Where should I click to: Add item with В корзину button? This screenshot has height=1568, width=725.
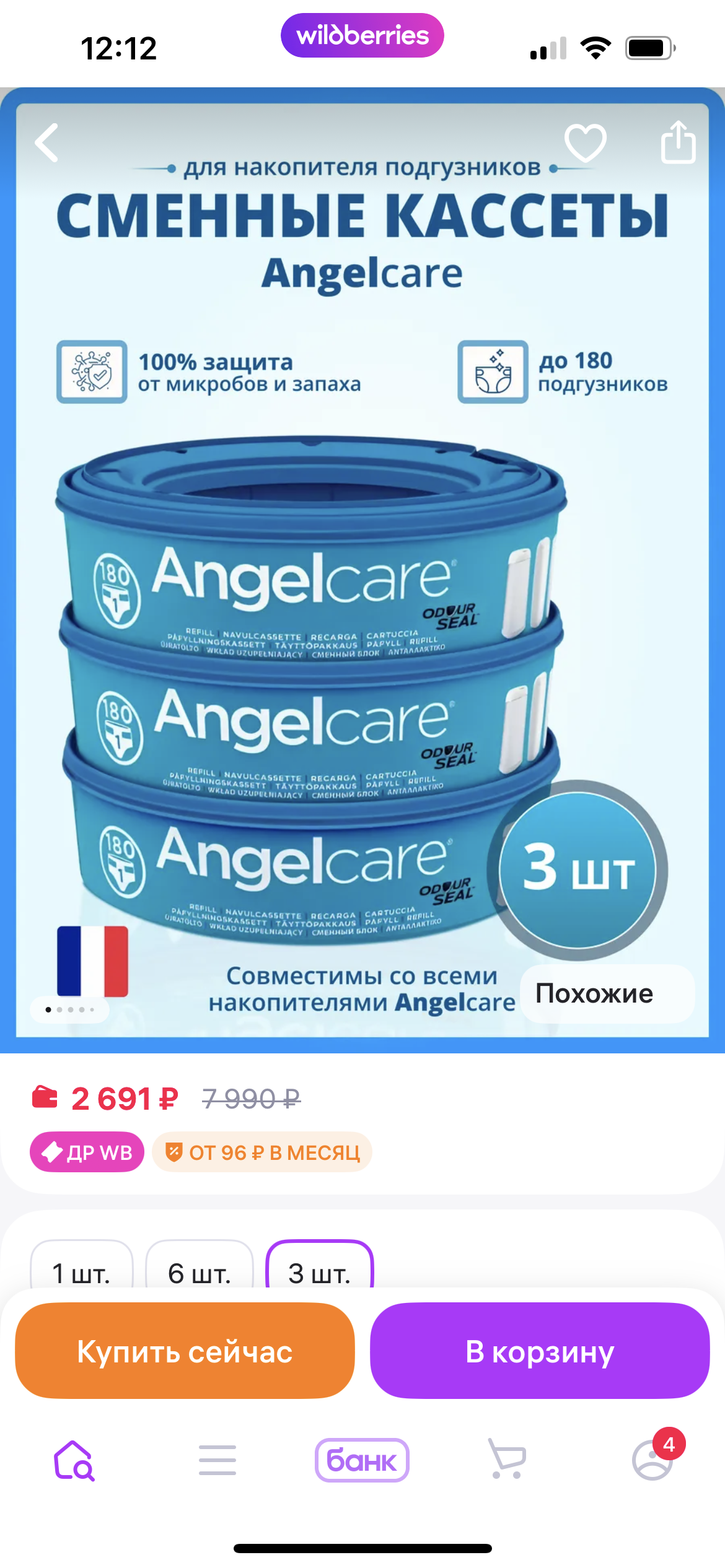540,1351
